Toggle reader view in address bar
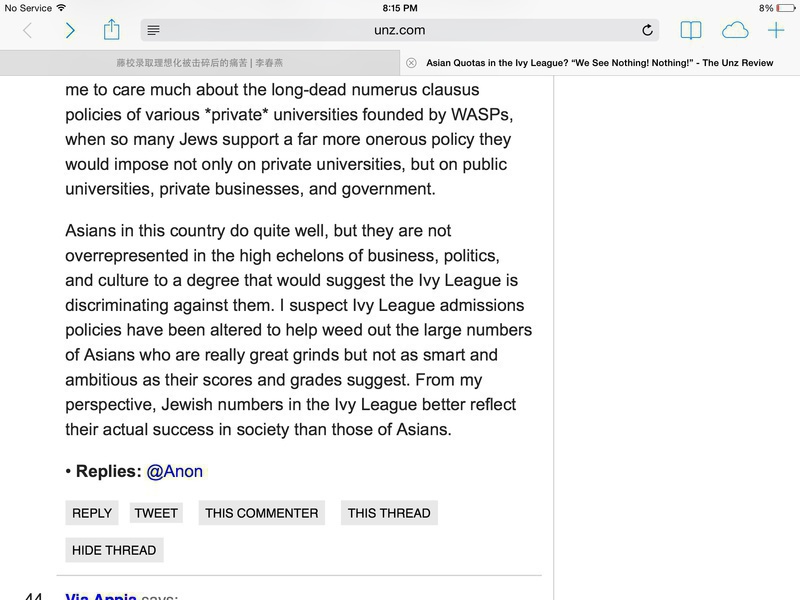This screenshot has width=800, height=600. (x=153, y=31)
